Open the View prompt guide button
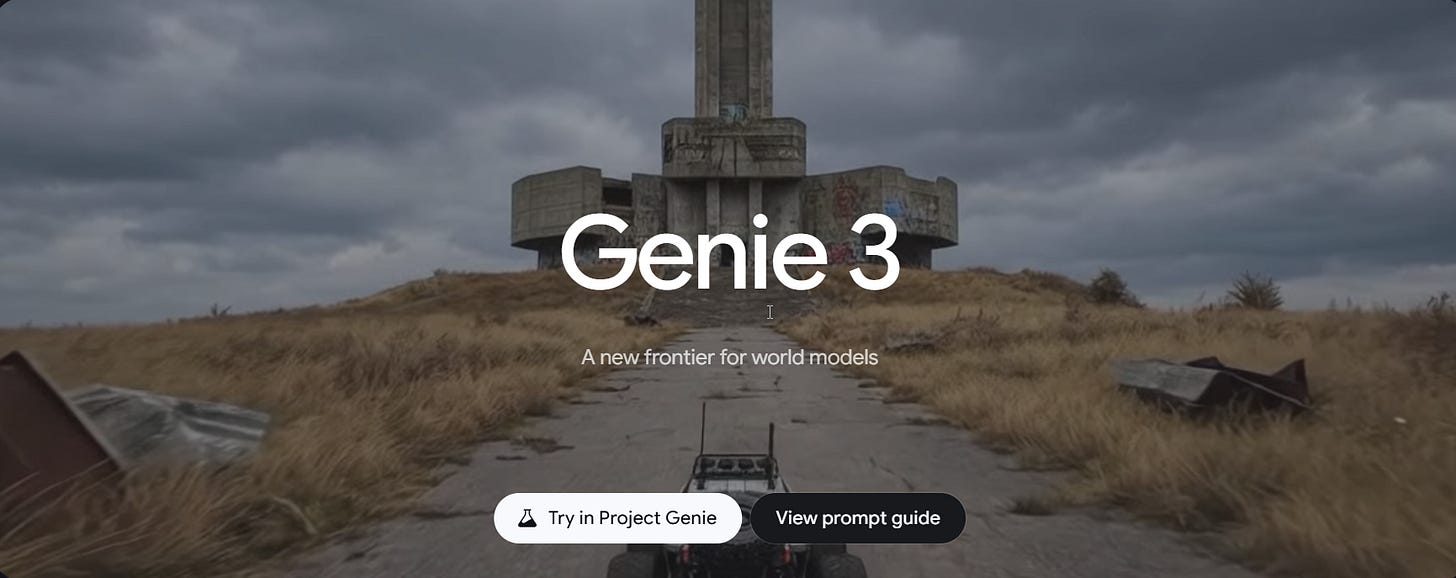1456x578 pixels. point(858,518)
